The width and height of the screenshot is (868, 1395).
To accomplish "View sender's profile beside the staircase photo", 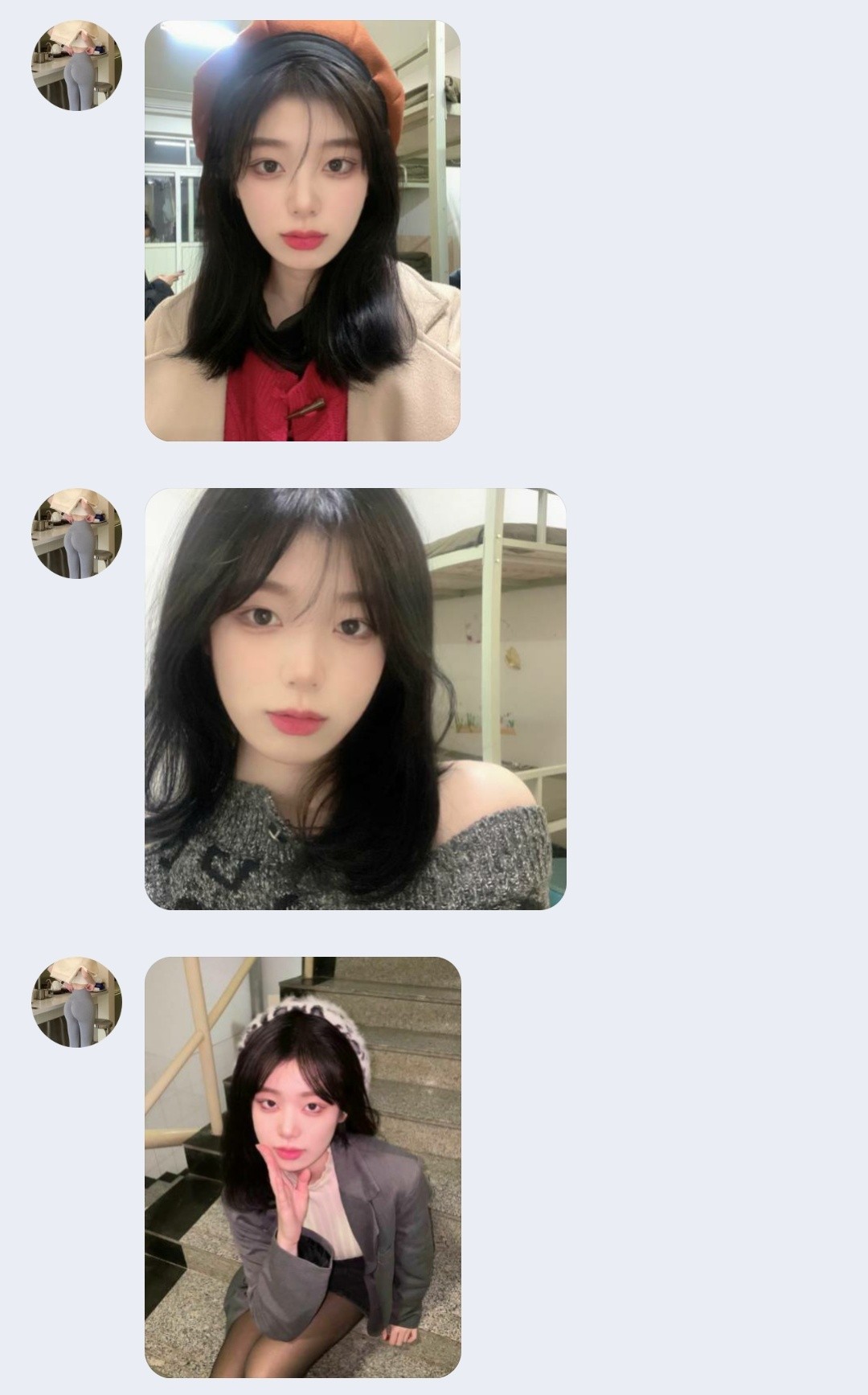I will (x=76, y=1002).
